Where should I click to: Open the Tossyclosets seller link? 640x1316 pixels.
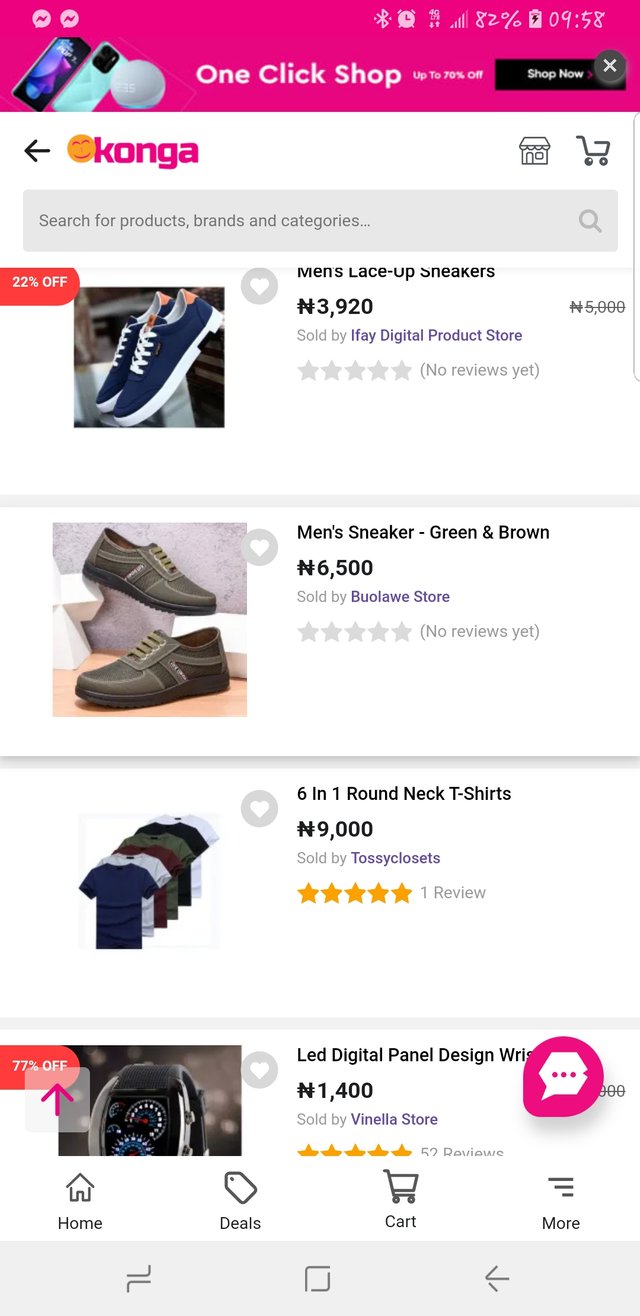pyautogui.click(x=395, y=858)
